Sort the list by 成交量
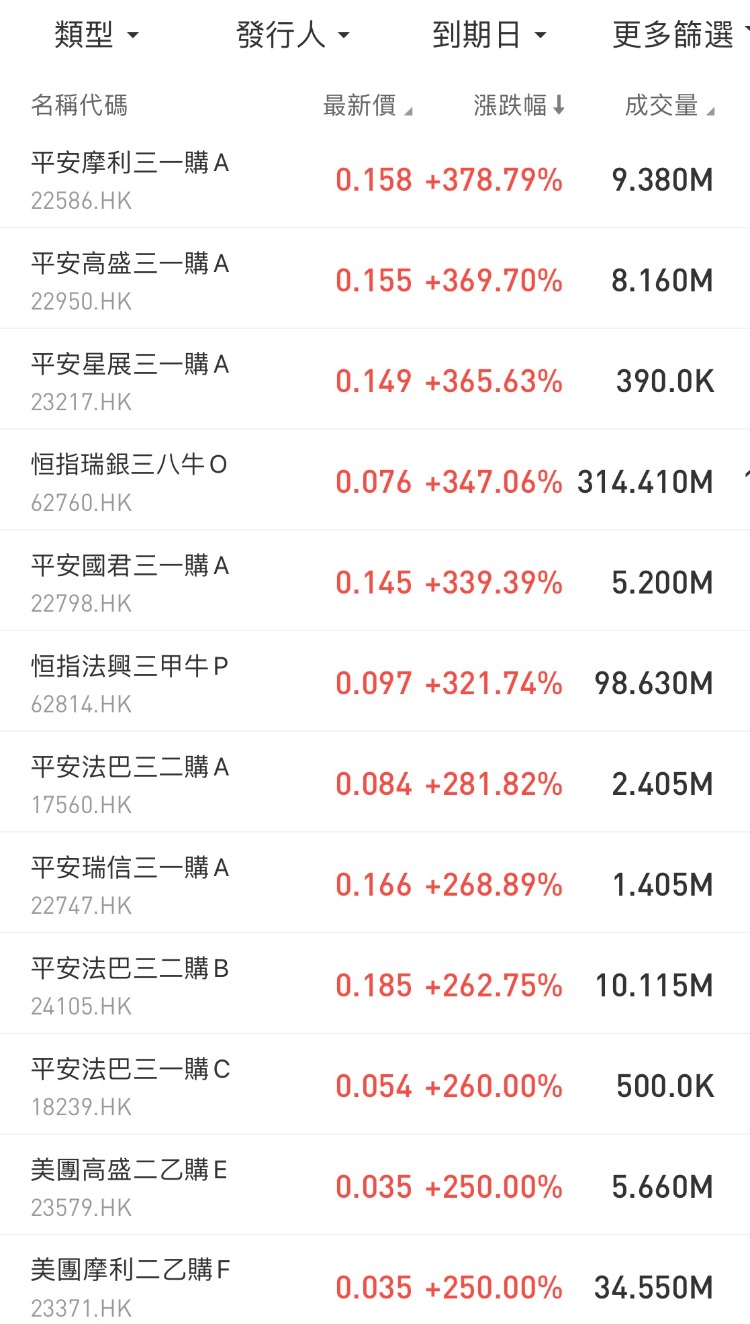750x1324 pixels. tap(669, 106)
